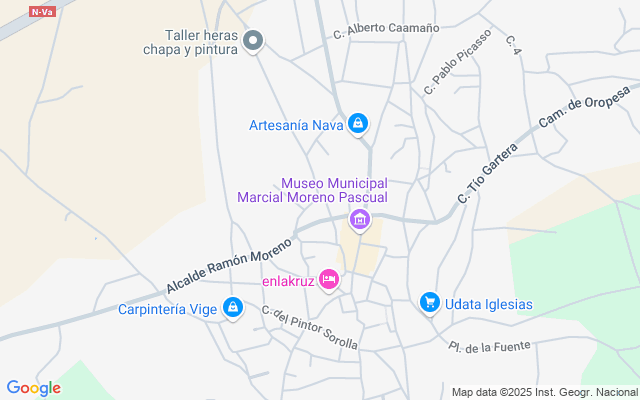Open the Udata Iglesias store pin
The width and height of the screenshot is (640, 400).
tap(430, 303)
